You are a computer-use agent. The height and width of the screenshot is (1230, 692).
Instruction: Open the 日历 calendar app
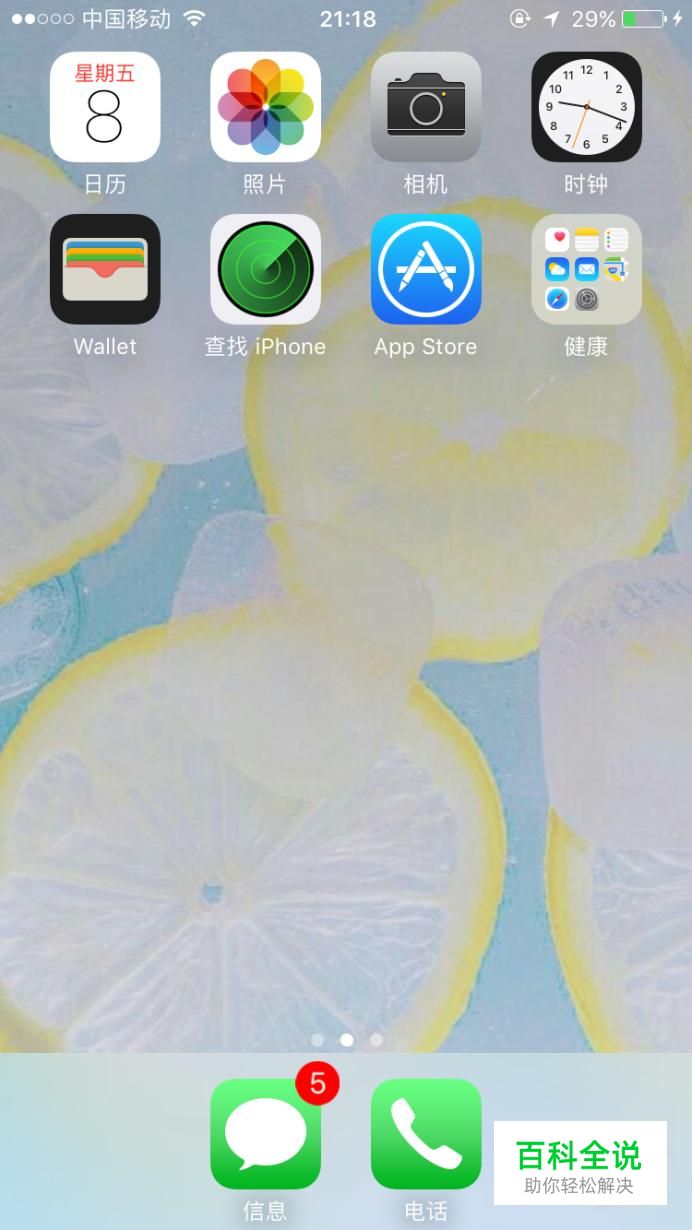[x=105, y=107]
